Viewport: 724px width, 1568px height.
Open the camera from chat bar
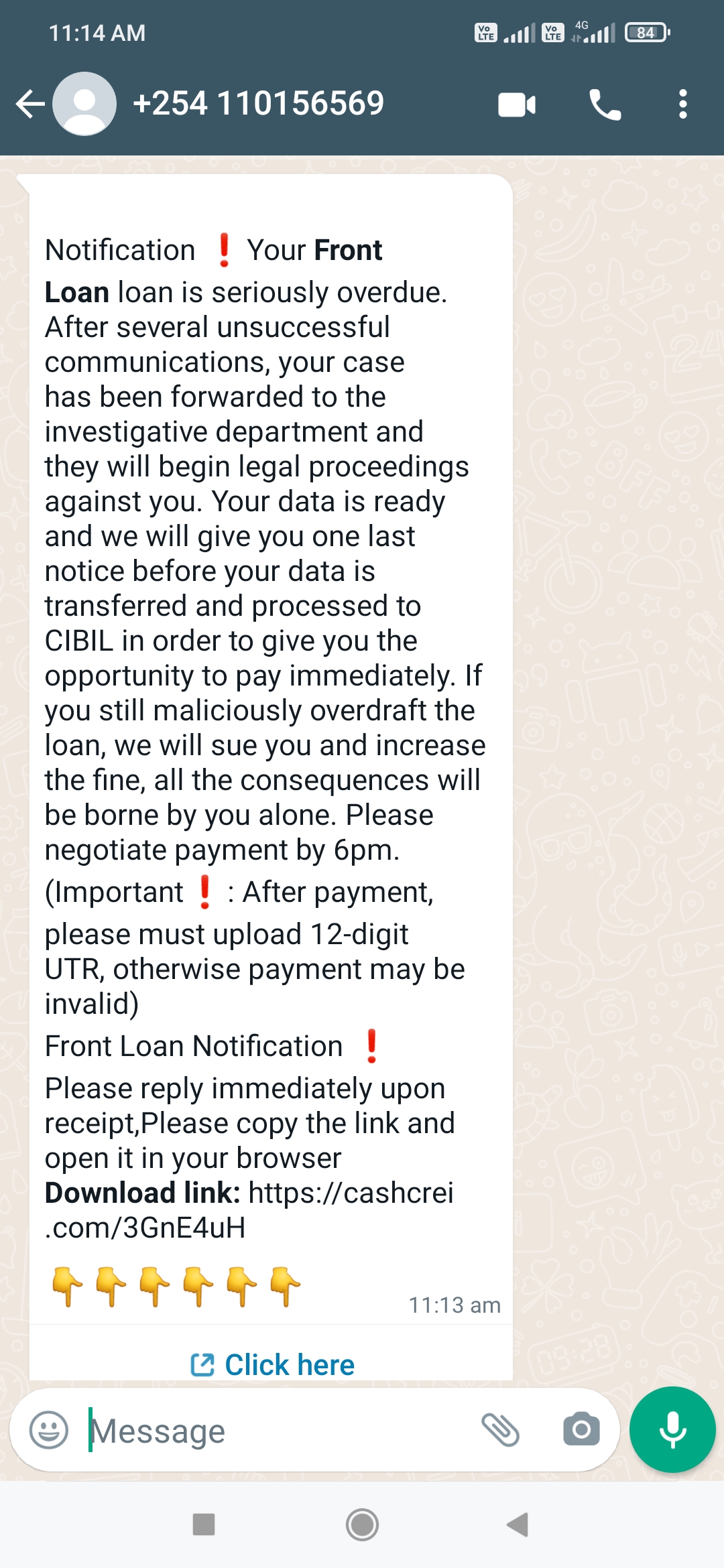click(x=581, y=1430)
